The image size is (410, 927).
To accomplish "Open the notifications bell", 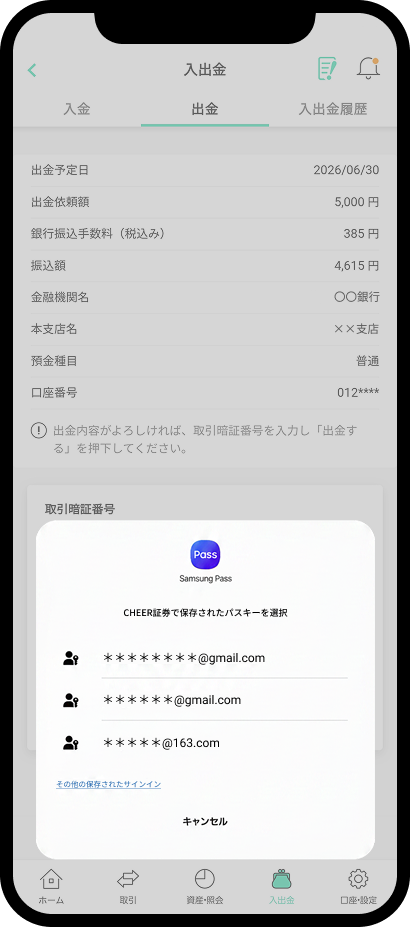I will (x=368, y=69).
